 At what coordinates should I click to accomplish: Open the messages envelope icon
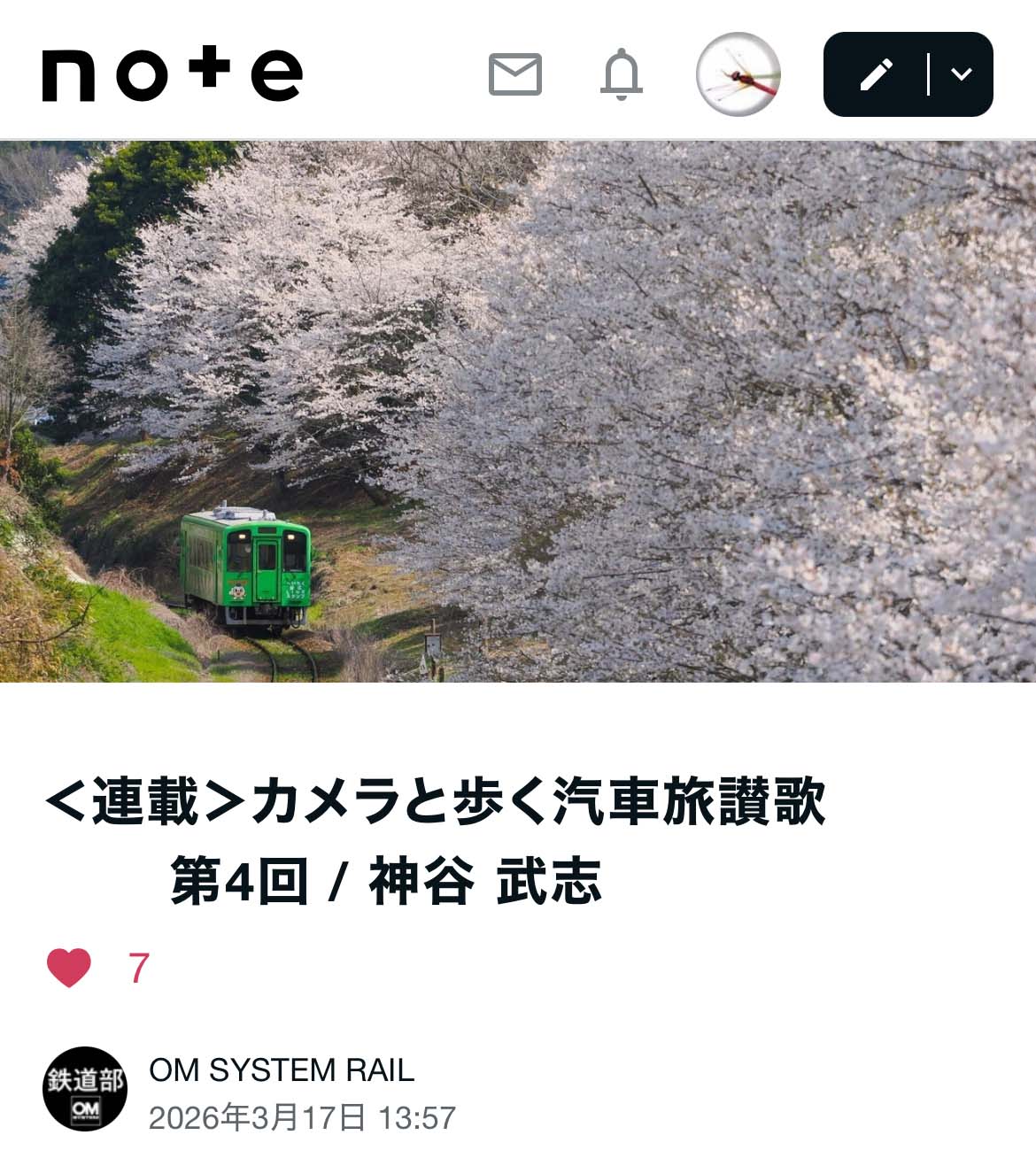pos(514,74)
